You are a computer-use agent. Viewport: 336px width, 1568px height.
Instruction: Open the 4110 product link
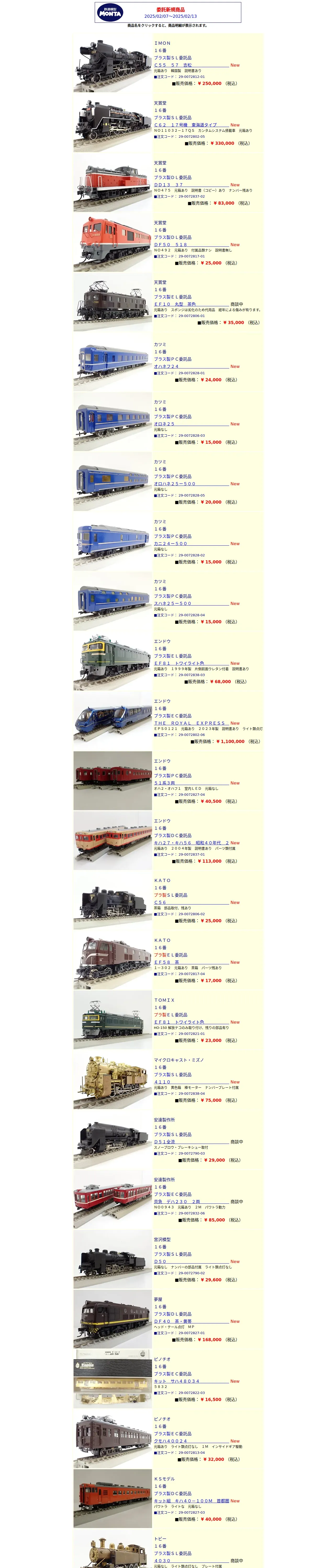point(162,1082)
